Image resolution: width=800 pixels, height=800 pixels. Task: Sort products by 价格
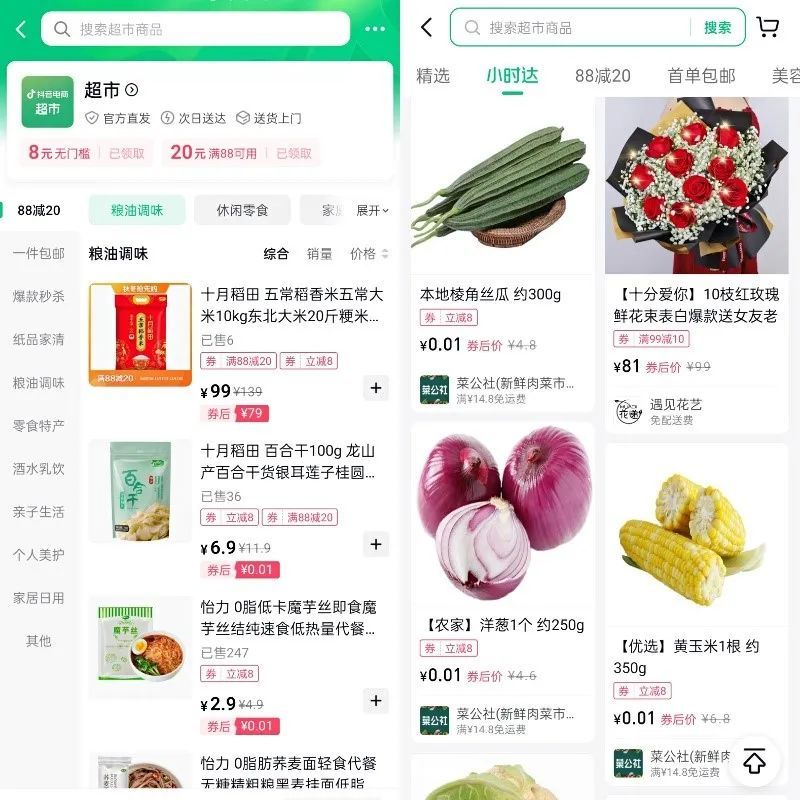(x=368, y=254)
